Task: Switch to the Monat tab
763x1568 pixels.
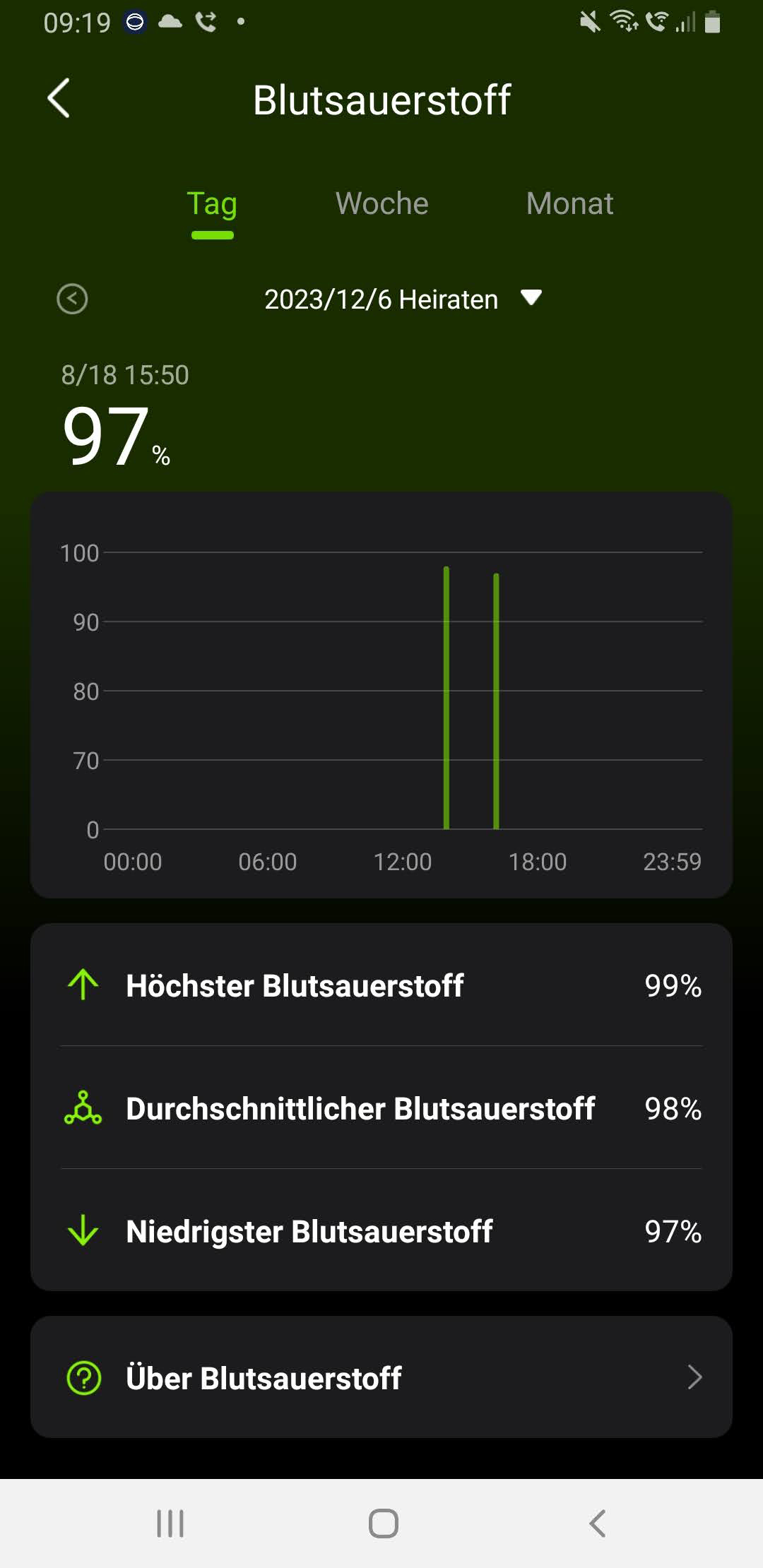Action: pyautogui.click(x=569, y=204)
